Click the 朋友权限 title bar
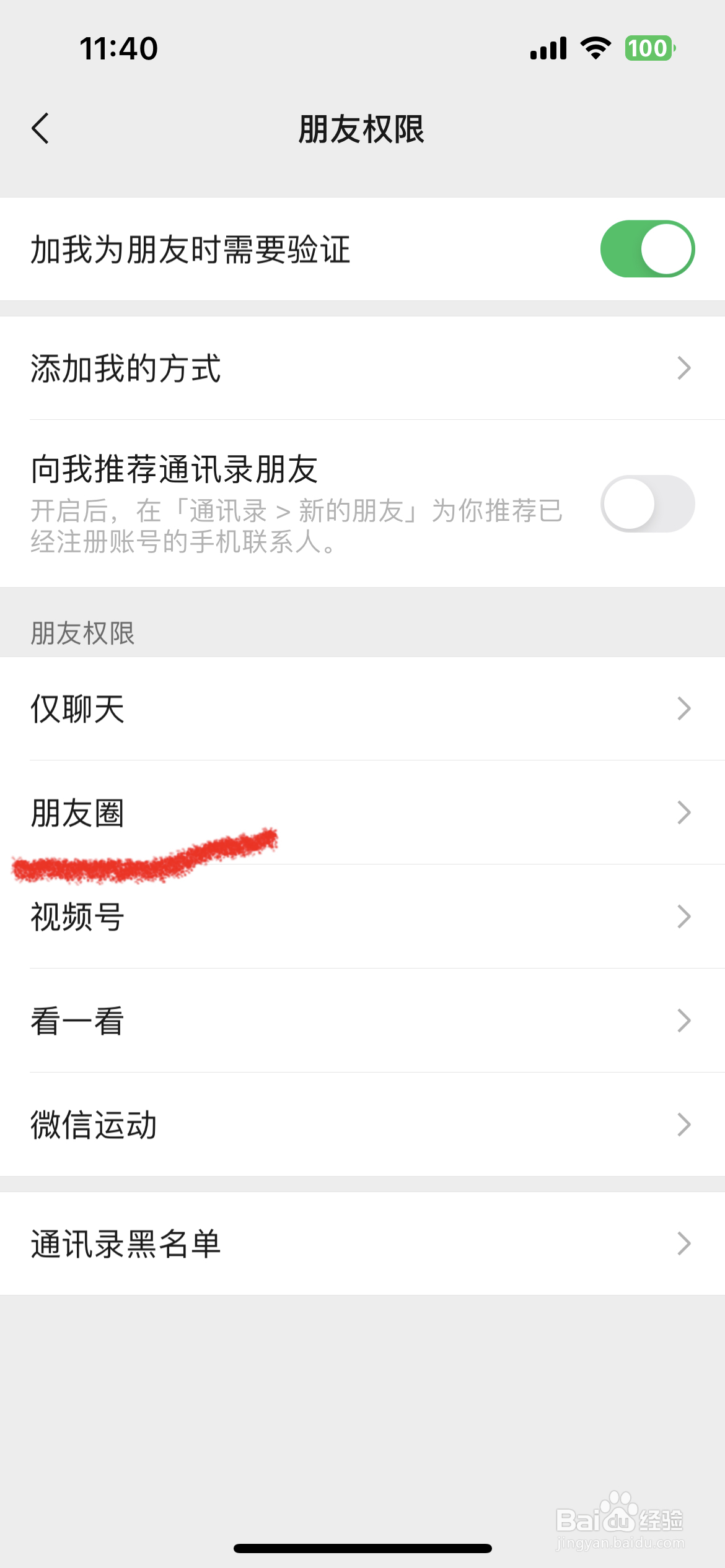This screenshot has width=725, height=1568. 362,129
